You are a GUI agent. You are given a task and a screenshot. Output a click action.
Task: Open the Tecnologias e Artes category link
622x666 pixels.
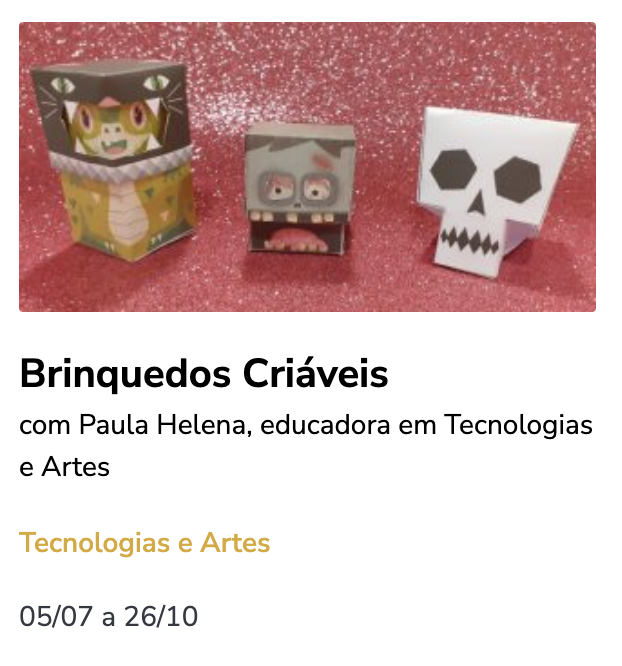(x=145, y=543)
